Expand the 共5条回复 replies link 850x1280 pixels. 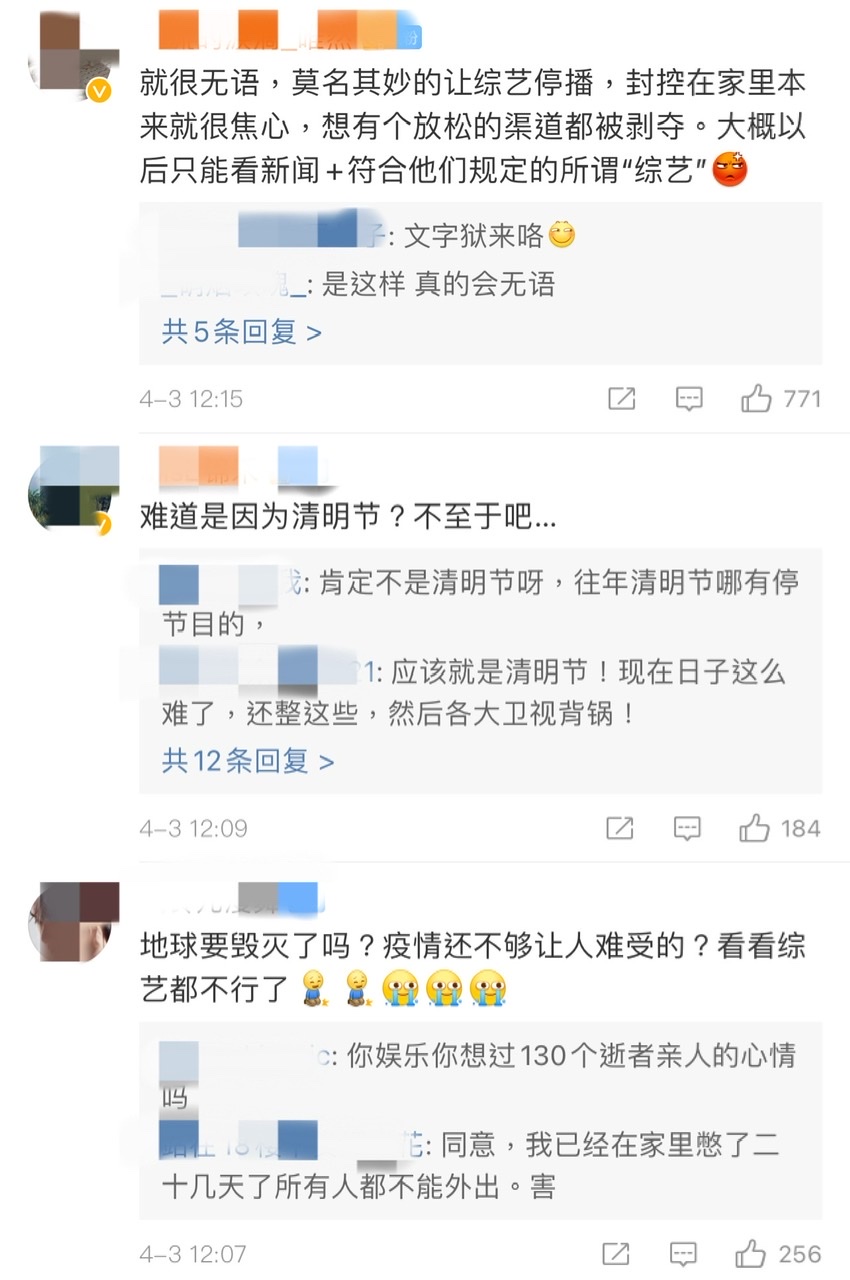pyautogui.click(x=241, y=332)
